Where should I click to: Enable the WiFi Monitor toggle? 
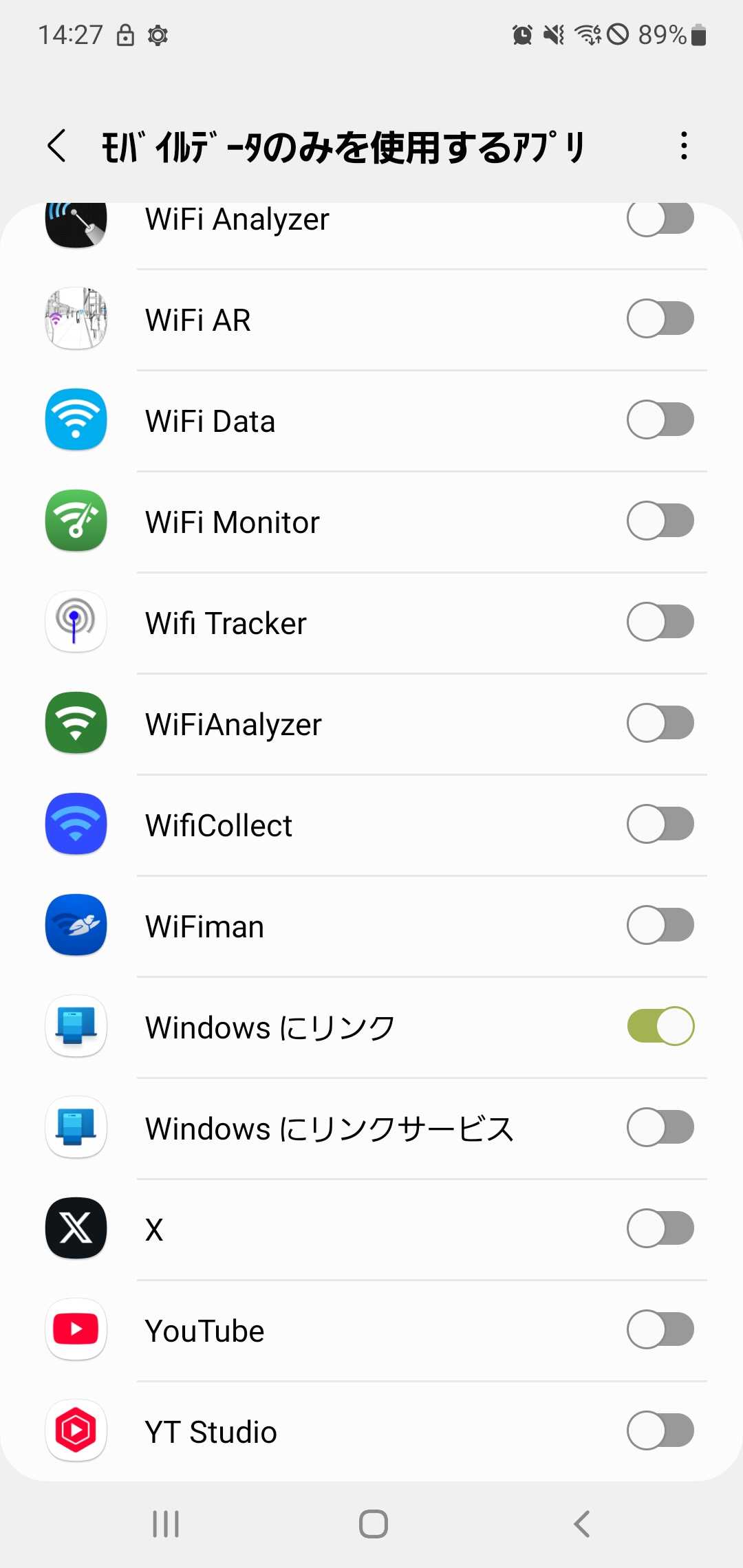pos(660,521)
